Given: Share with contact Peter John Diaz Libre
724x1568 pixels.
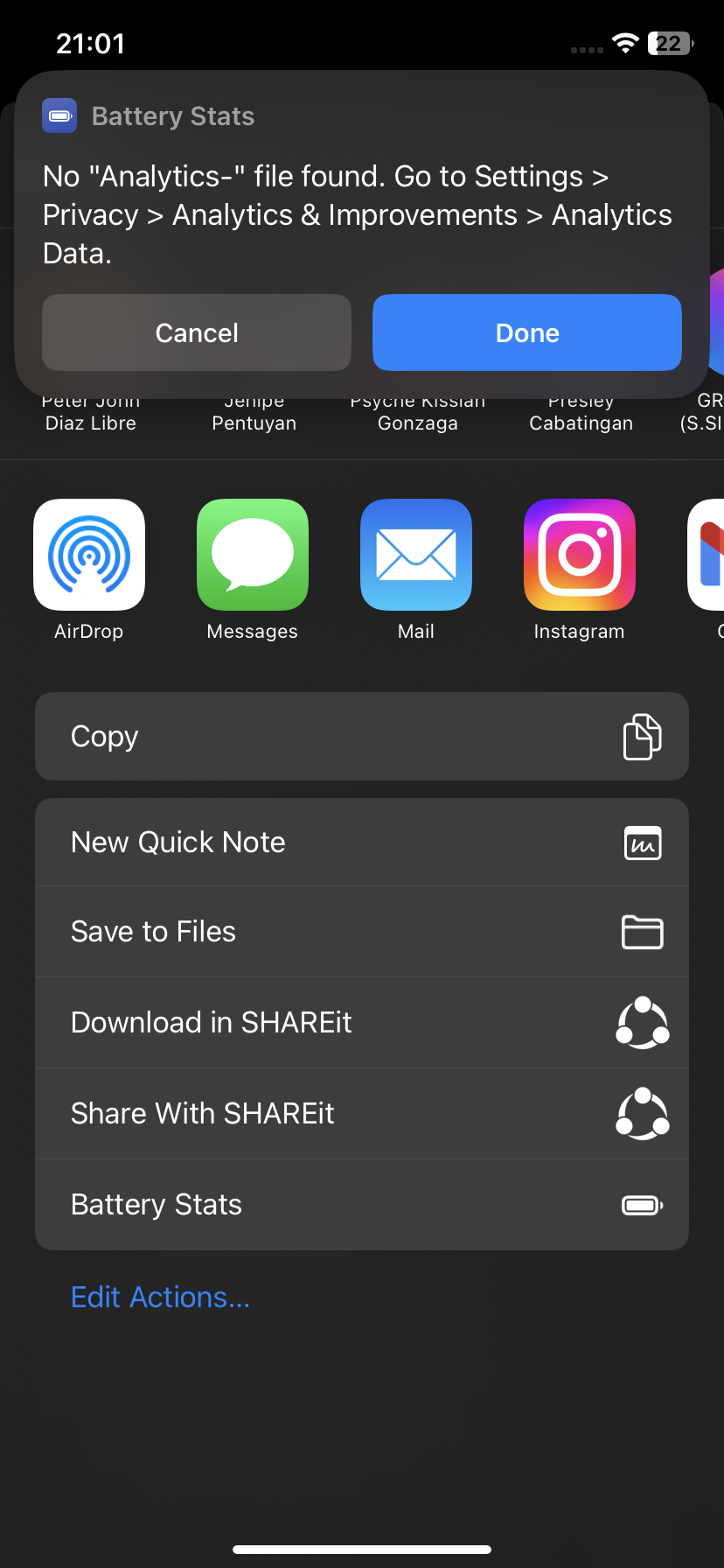Looking at the screenshot, I should (x=91, y=414).
